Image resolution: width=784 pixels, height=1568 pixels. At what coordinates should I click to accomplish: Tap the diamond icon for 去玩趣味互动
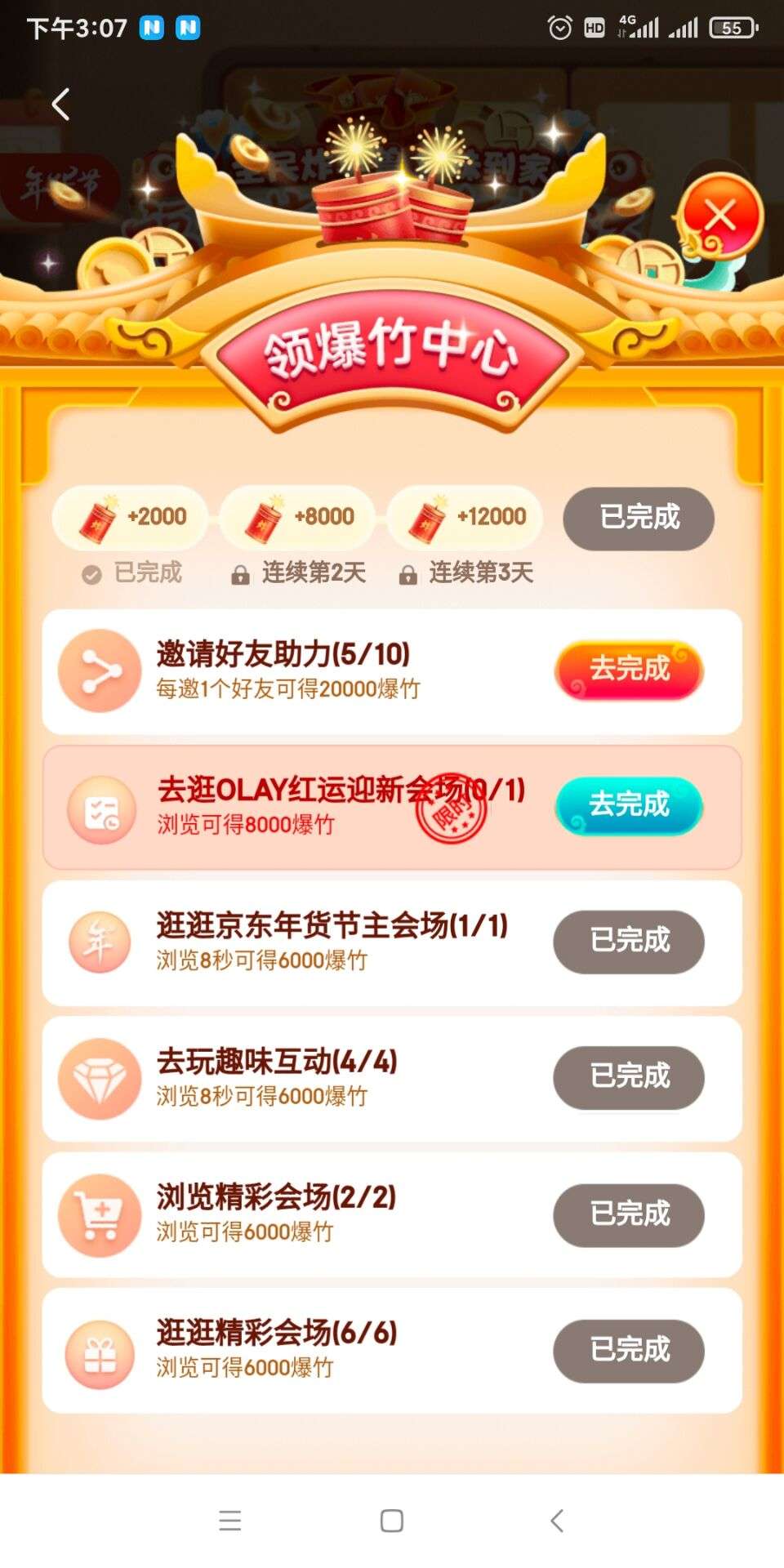100,1078
